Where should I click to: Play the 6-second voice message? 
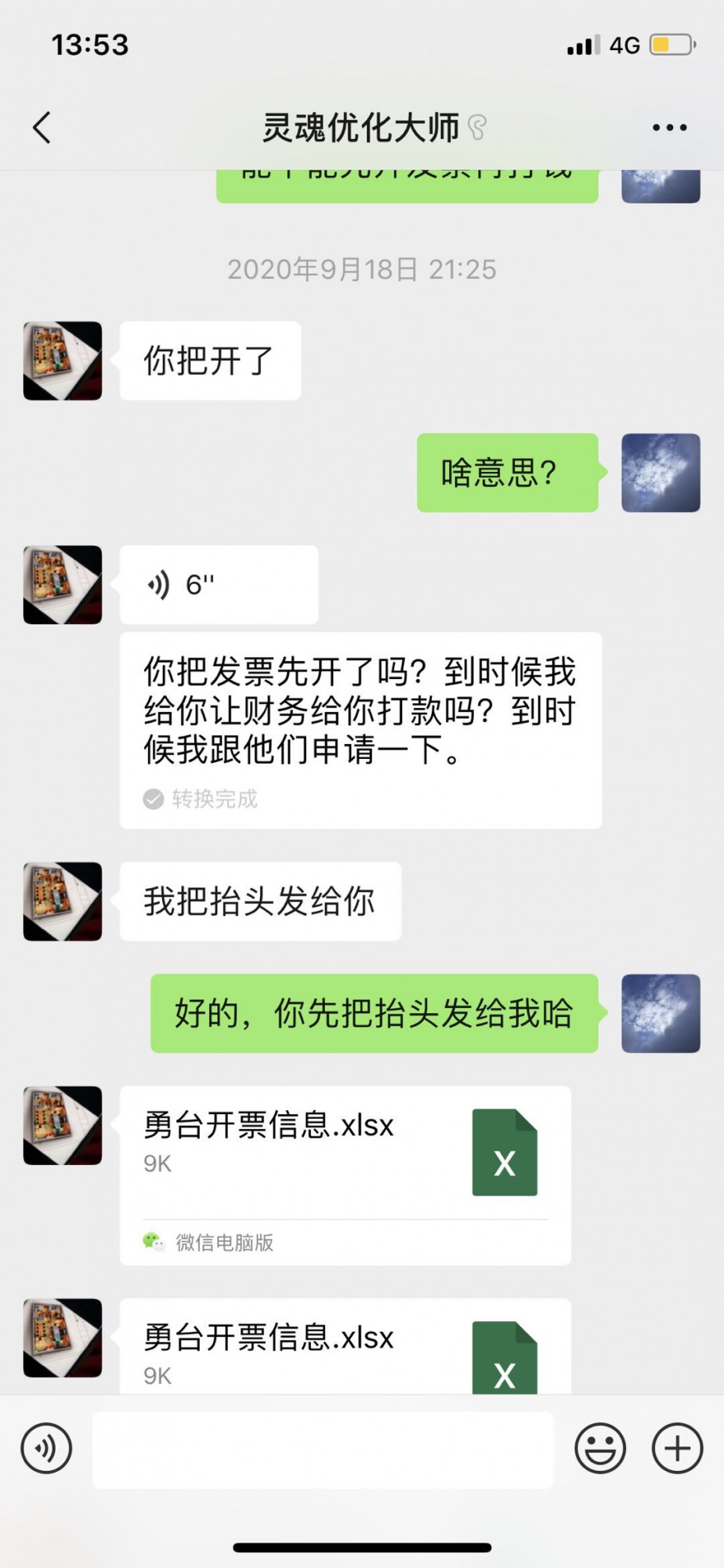[x=219, y=585]
